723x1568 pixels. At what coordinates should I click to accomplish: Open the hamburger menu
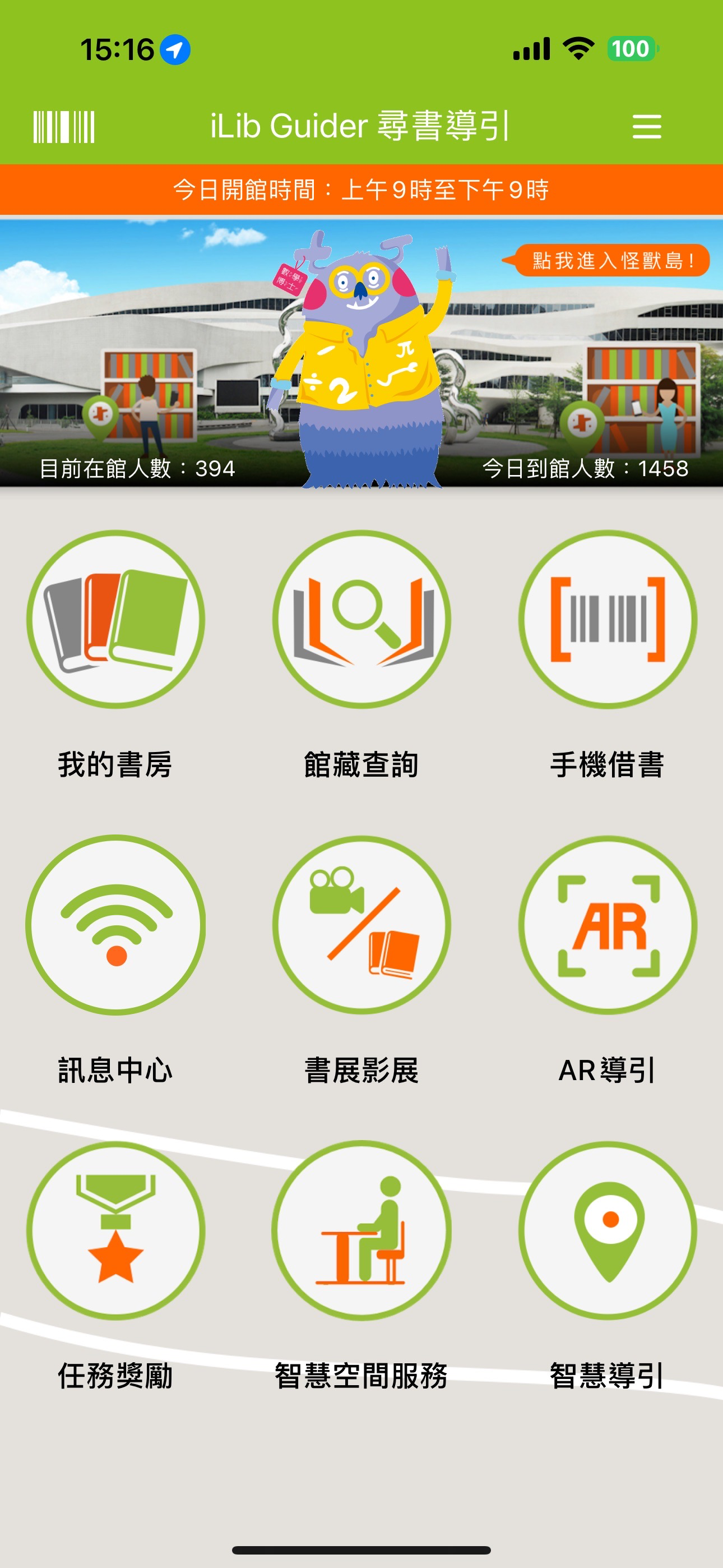pyautogui.click(x=647, y=126)
